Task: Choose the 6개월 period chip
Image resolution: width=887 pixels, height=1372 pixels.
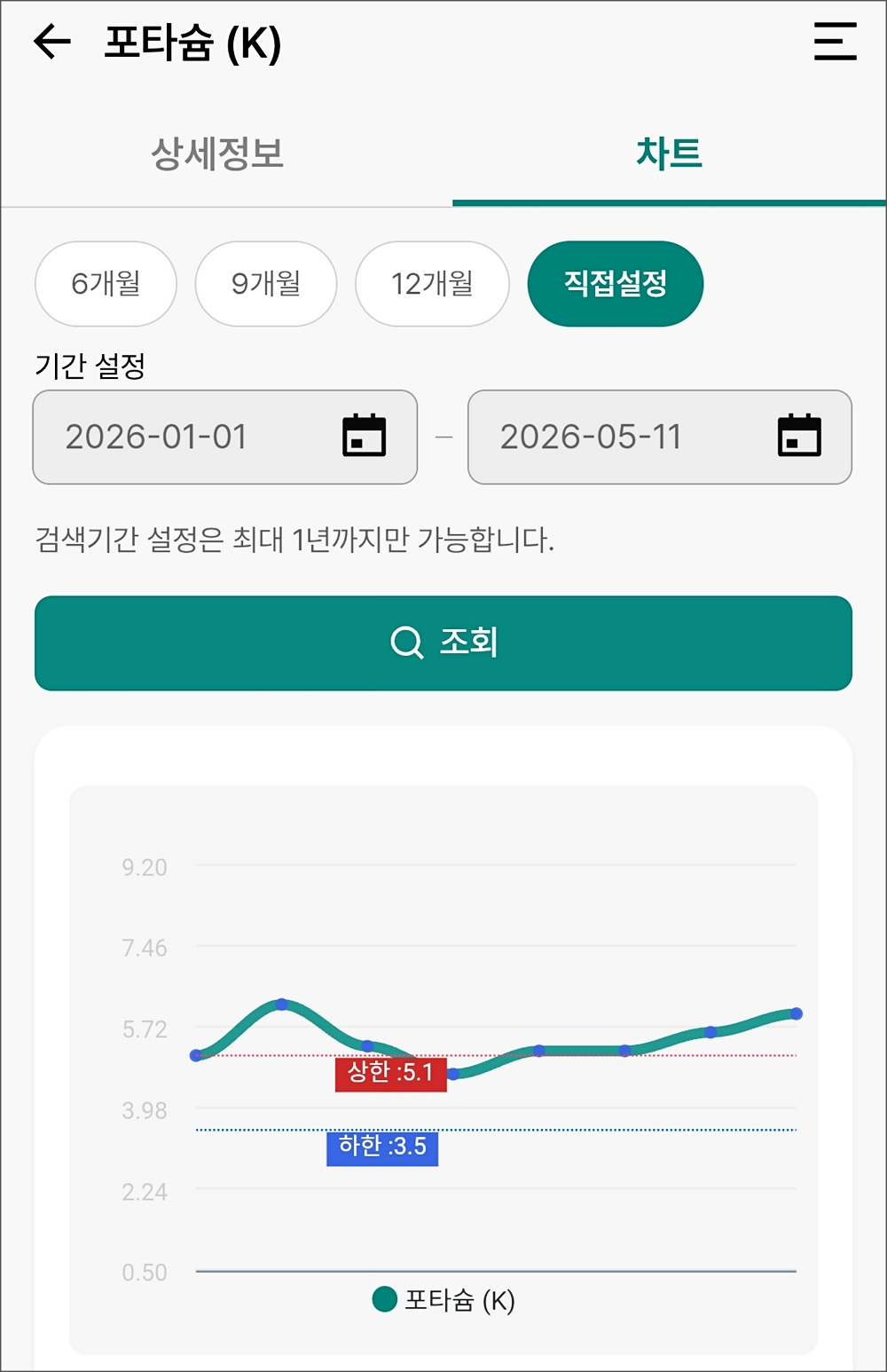Action: [106, 284]
